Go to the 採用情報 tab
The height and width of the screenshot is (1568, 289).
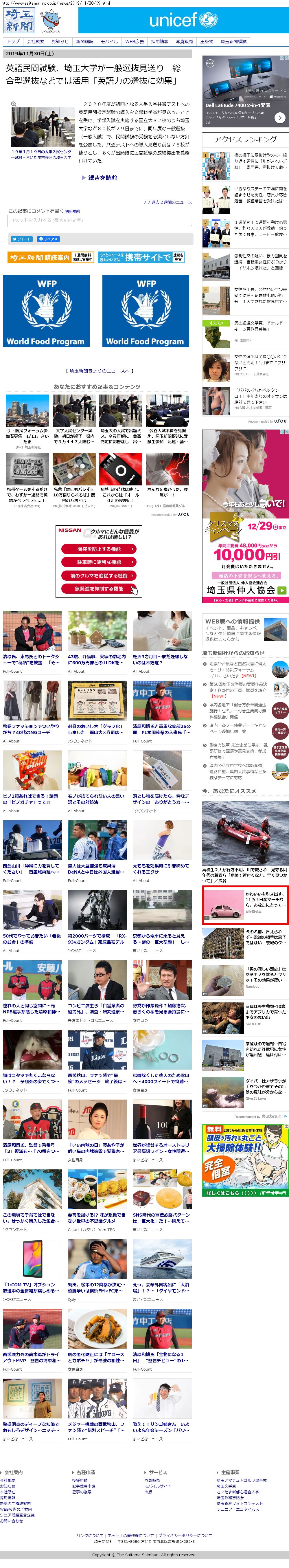point(159,41)
